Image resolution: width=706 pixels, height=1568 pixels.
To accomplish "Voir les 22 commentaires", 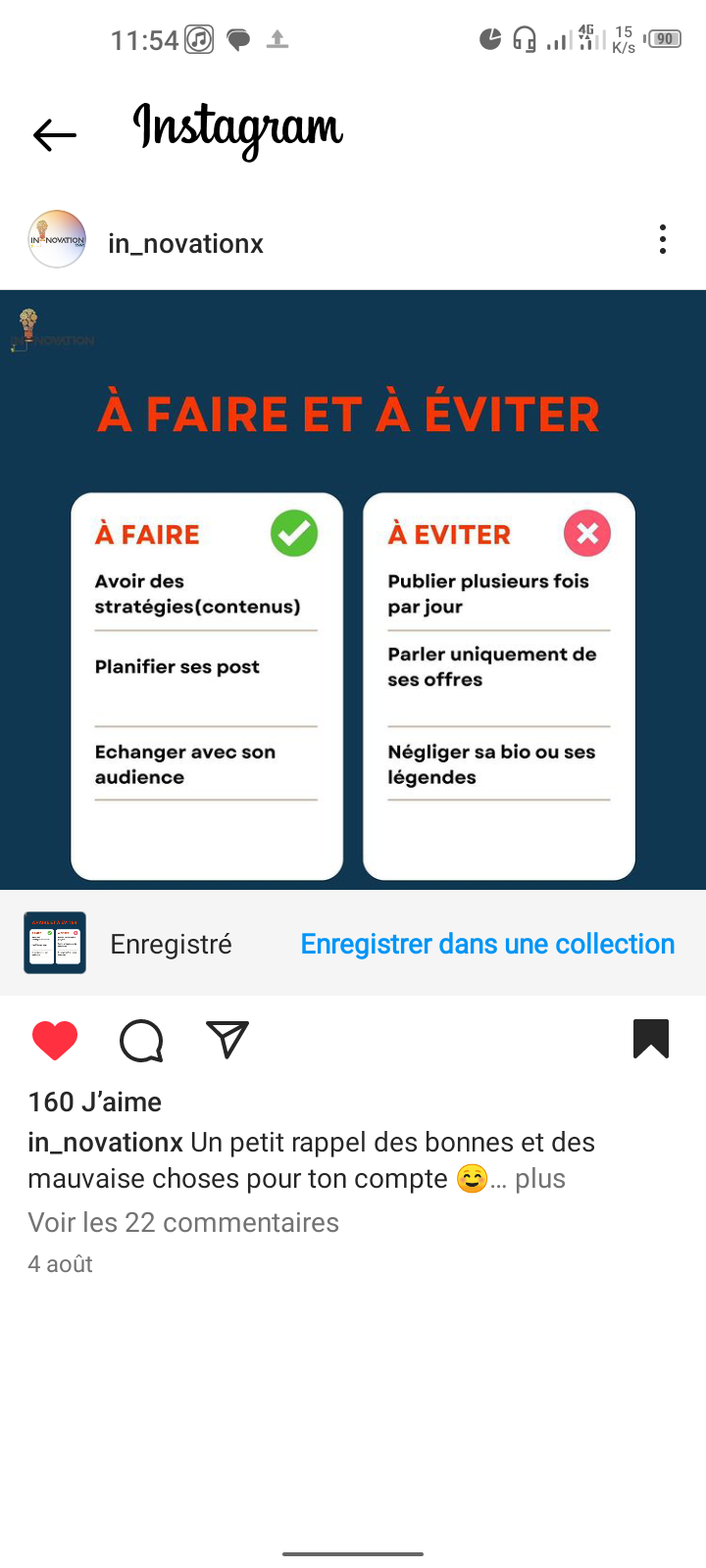I will pos(183,1222).
